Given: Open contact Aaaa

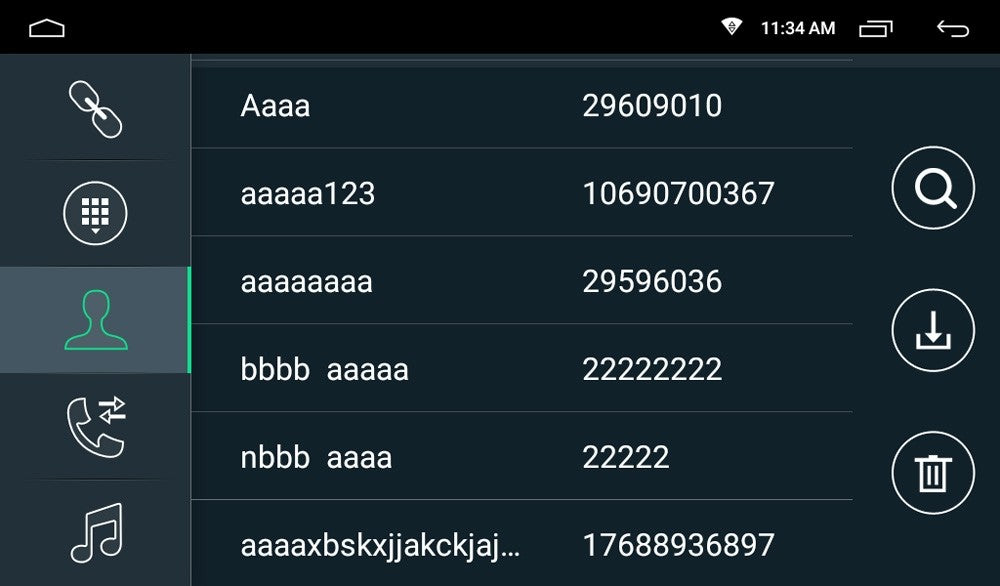Looking at the screenshot, I should click(520, 106).
